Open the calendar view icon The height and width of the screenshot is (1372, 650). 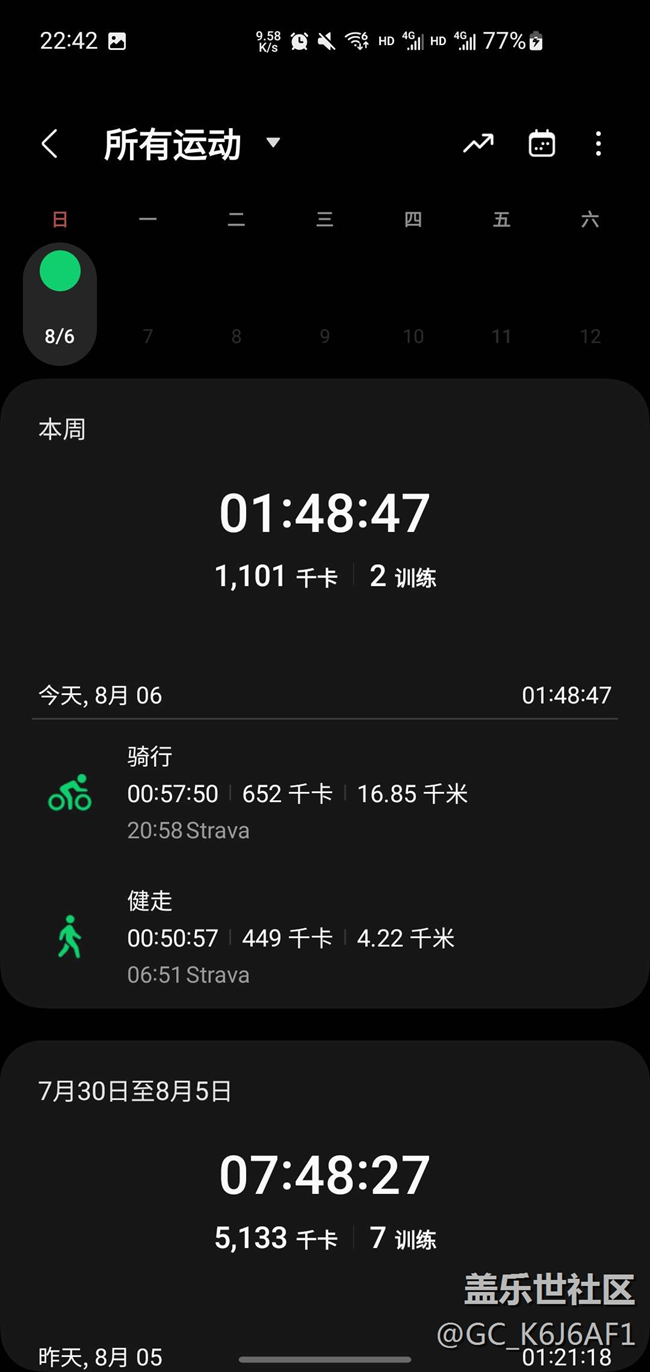(541, 144)
